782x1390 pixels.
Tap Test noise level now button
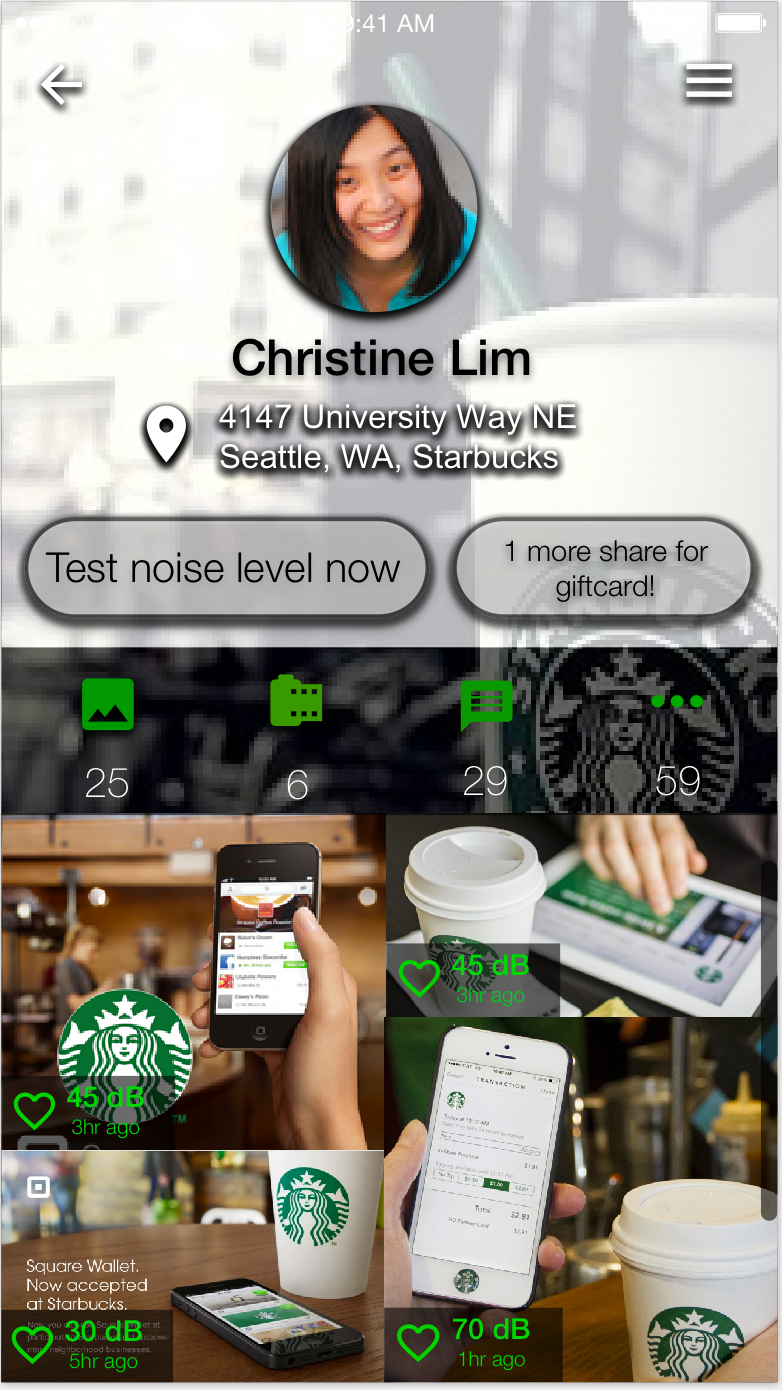tap(225, 568)
